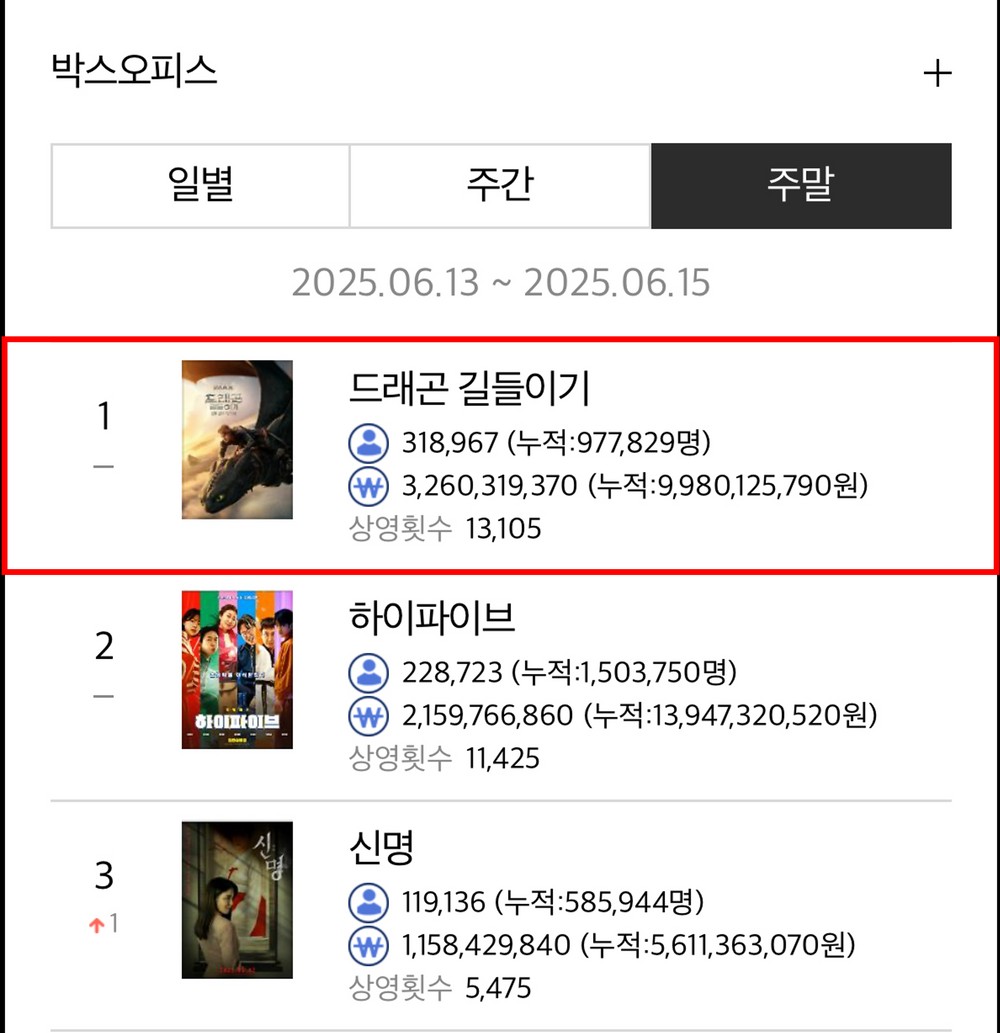Select the 주말 tab
1000x1033 pixels.
801,186
